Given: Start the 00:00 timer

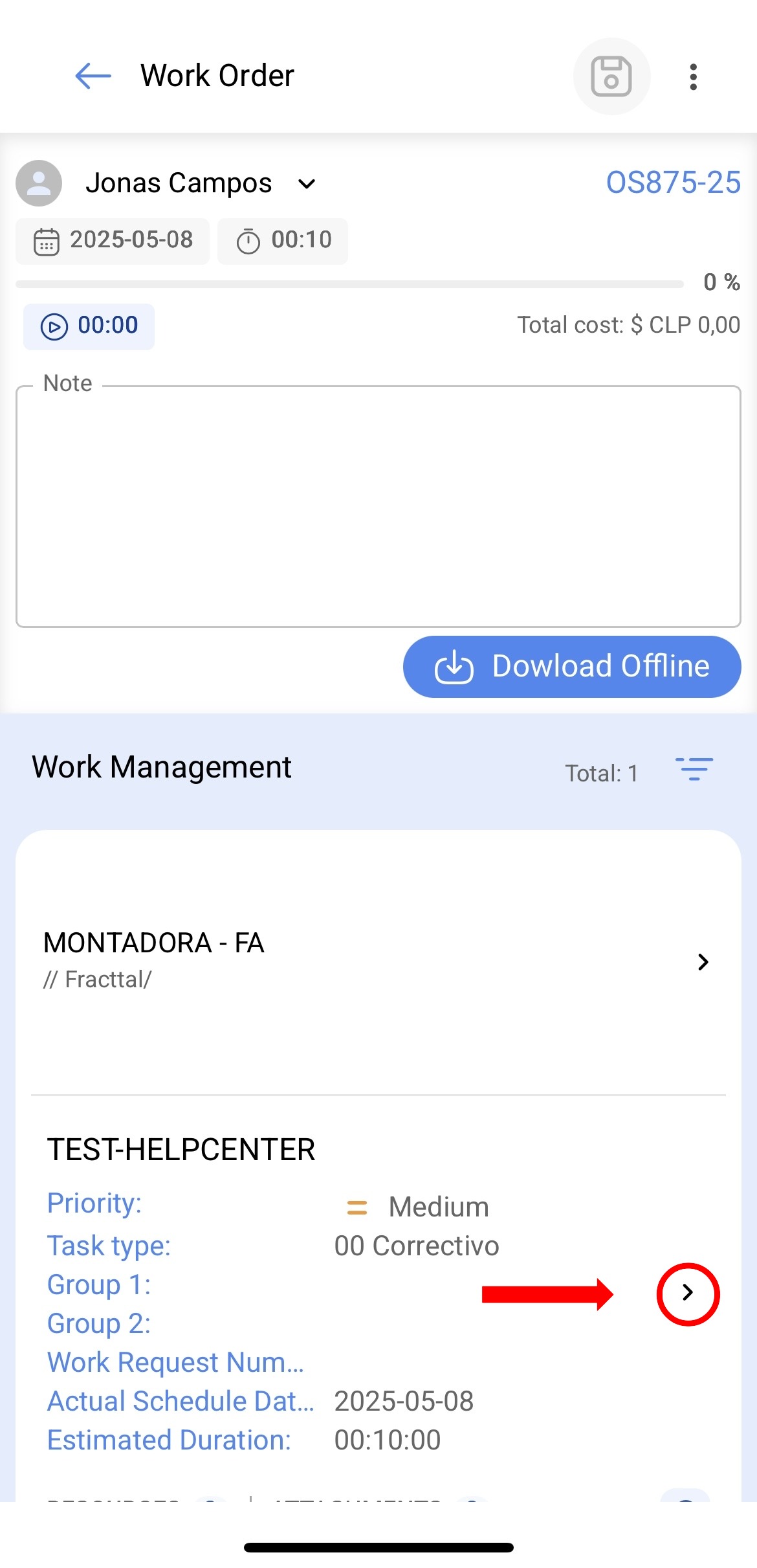Looking at the screenshot, I should tap(89, 326).
